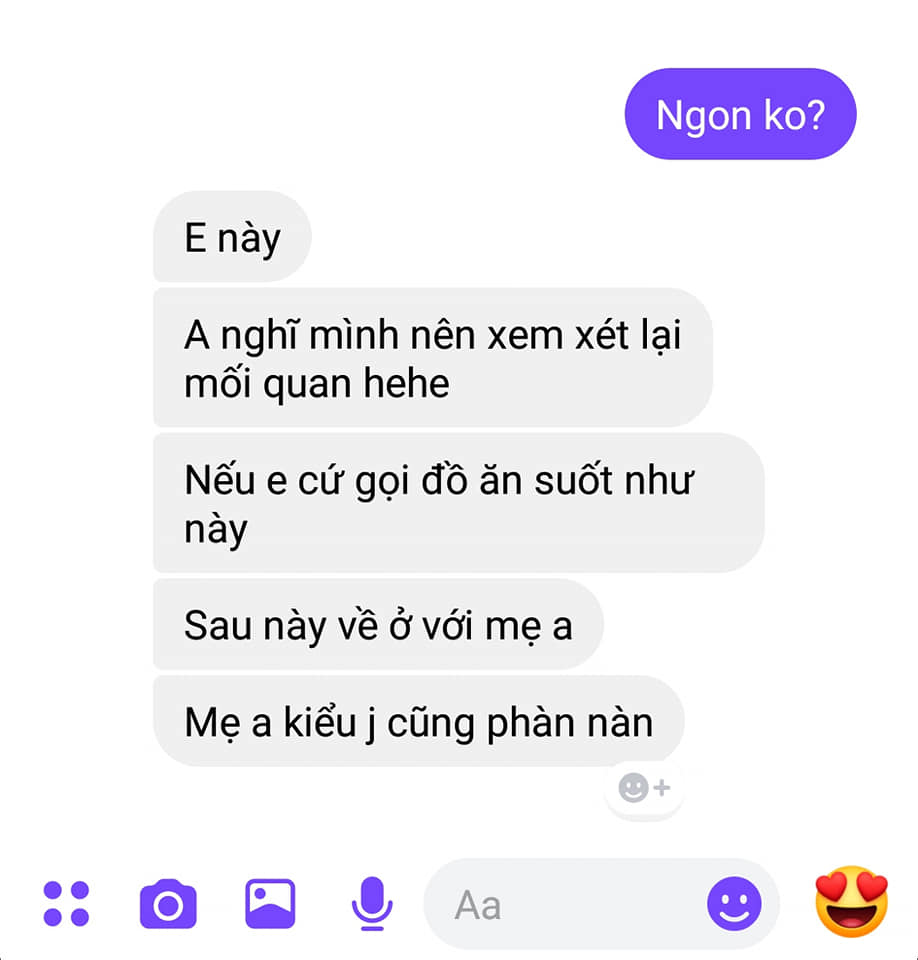
Task: Add a reaction to the last message
Action: pyautogui.click(x=644, y=789)
